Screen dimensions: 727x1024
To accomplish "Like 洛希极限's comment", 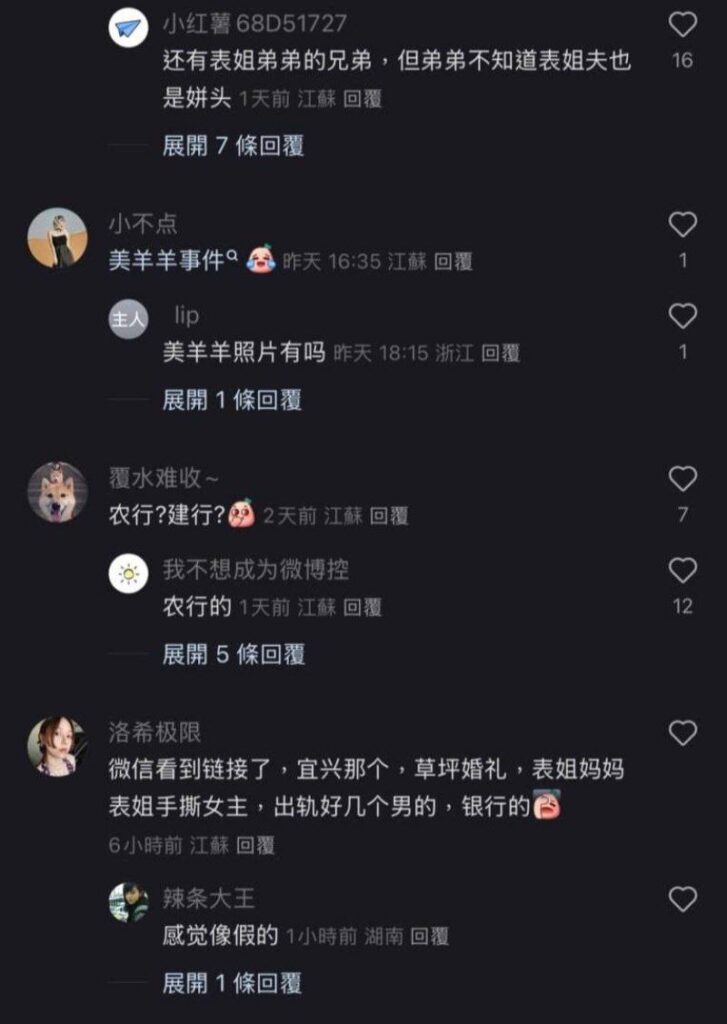I will pyautogui.click(x=682, y=733).
